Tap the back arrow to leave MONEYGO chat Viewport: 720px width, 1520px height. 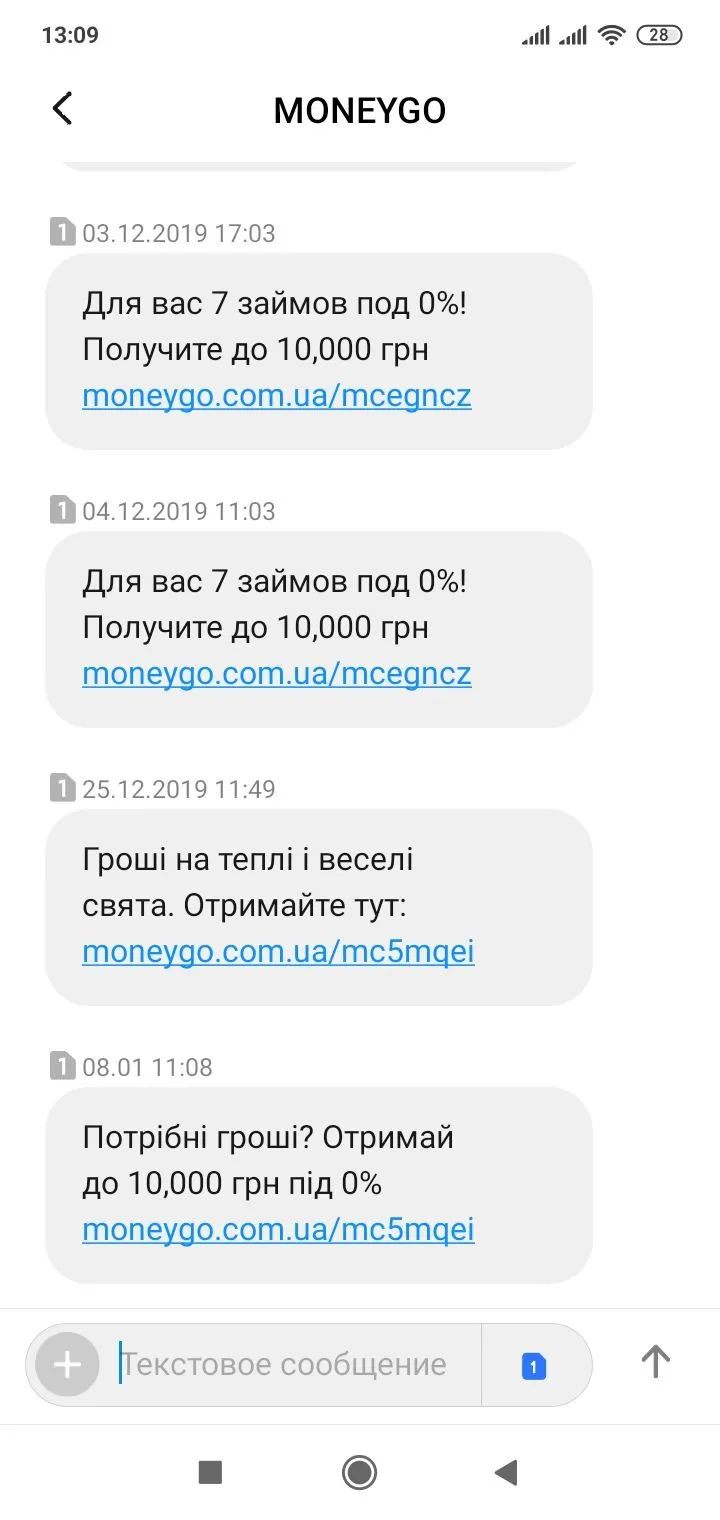(x=62, y=110)
